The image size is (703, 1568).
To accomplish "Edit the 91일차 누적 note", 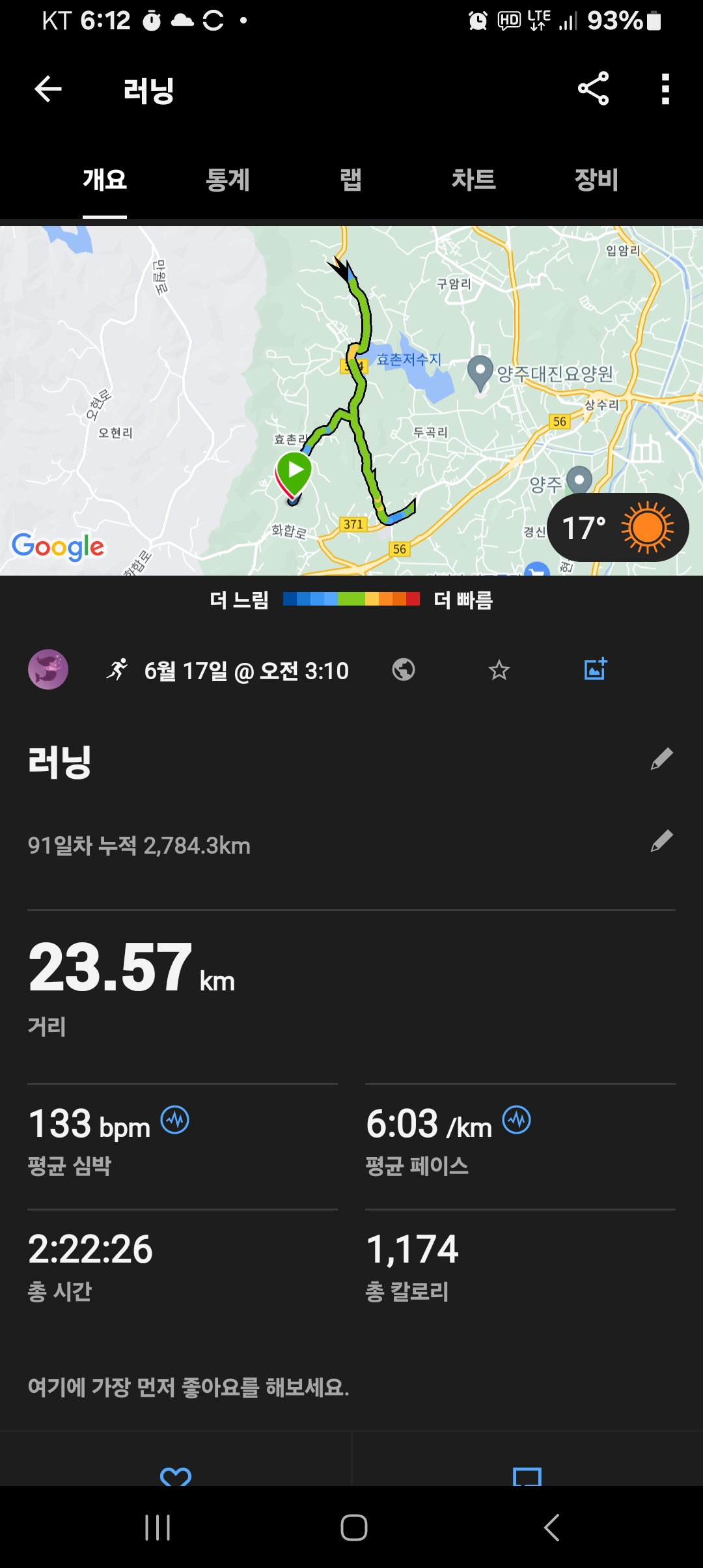I will click(x=661, y=841).
